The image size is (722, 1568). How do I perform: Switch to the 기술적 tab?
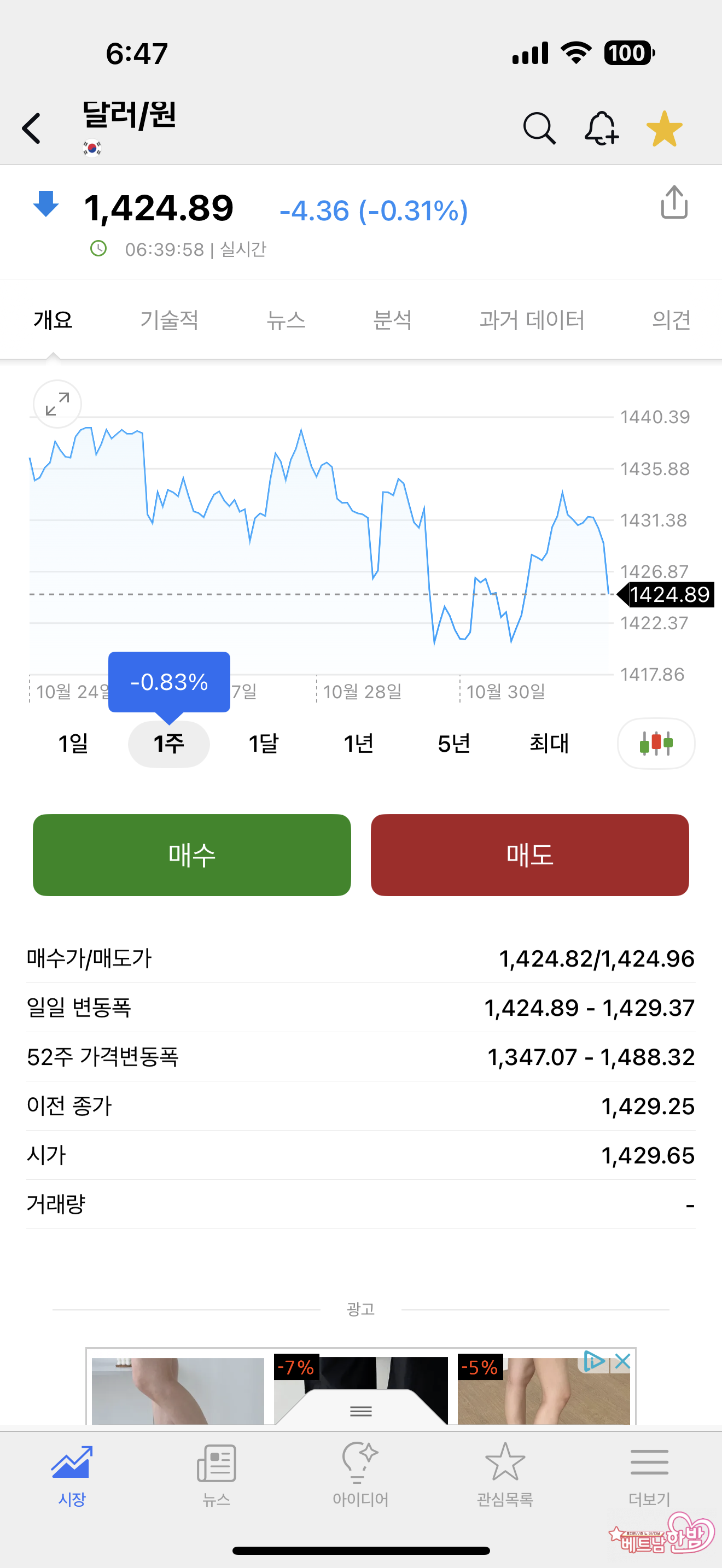[x=169, y=320]
